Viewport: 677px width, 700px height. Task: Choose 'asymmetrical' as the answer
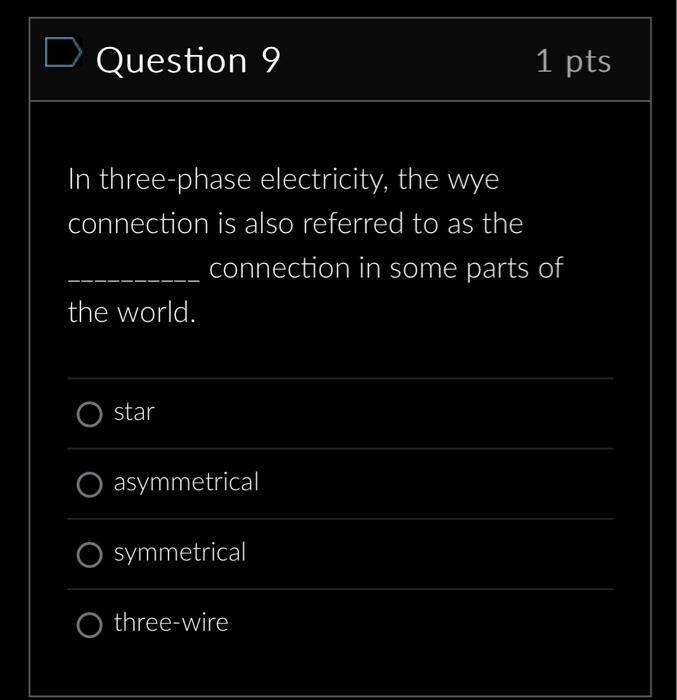pyautogui.click(x=90, y=484)
